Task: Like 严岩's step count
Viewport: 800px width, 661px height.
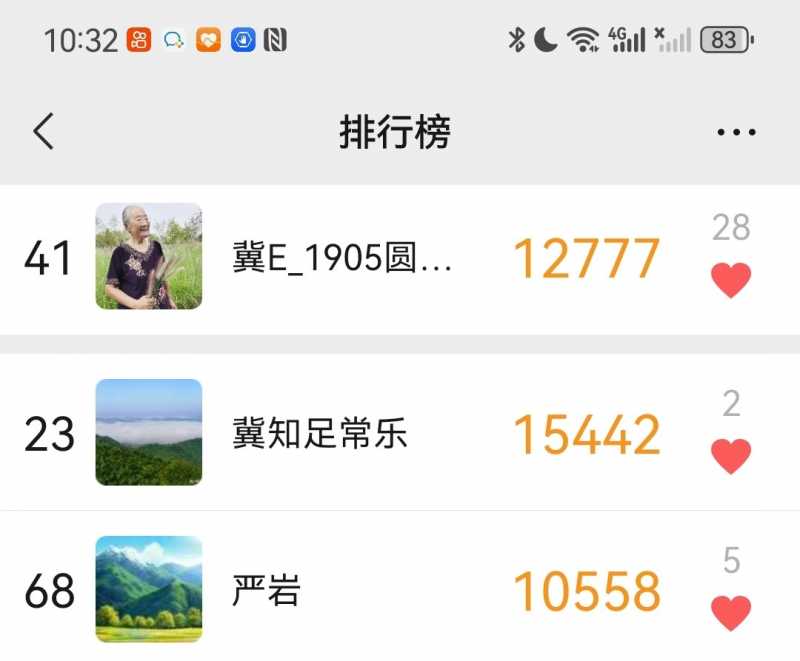Action: tap(731, 612)
